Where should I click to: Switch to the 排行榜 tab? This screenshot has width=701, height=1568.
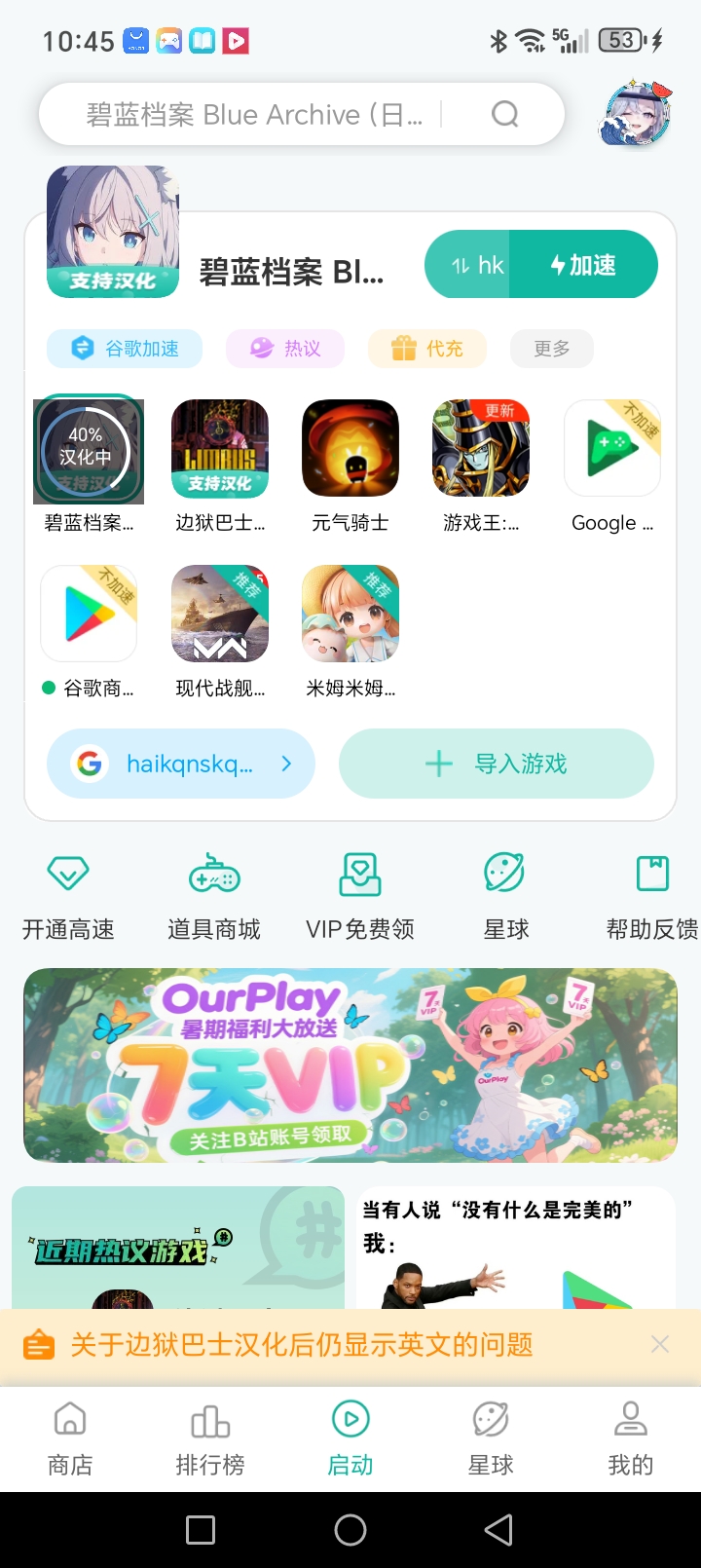pos(210,1438)
